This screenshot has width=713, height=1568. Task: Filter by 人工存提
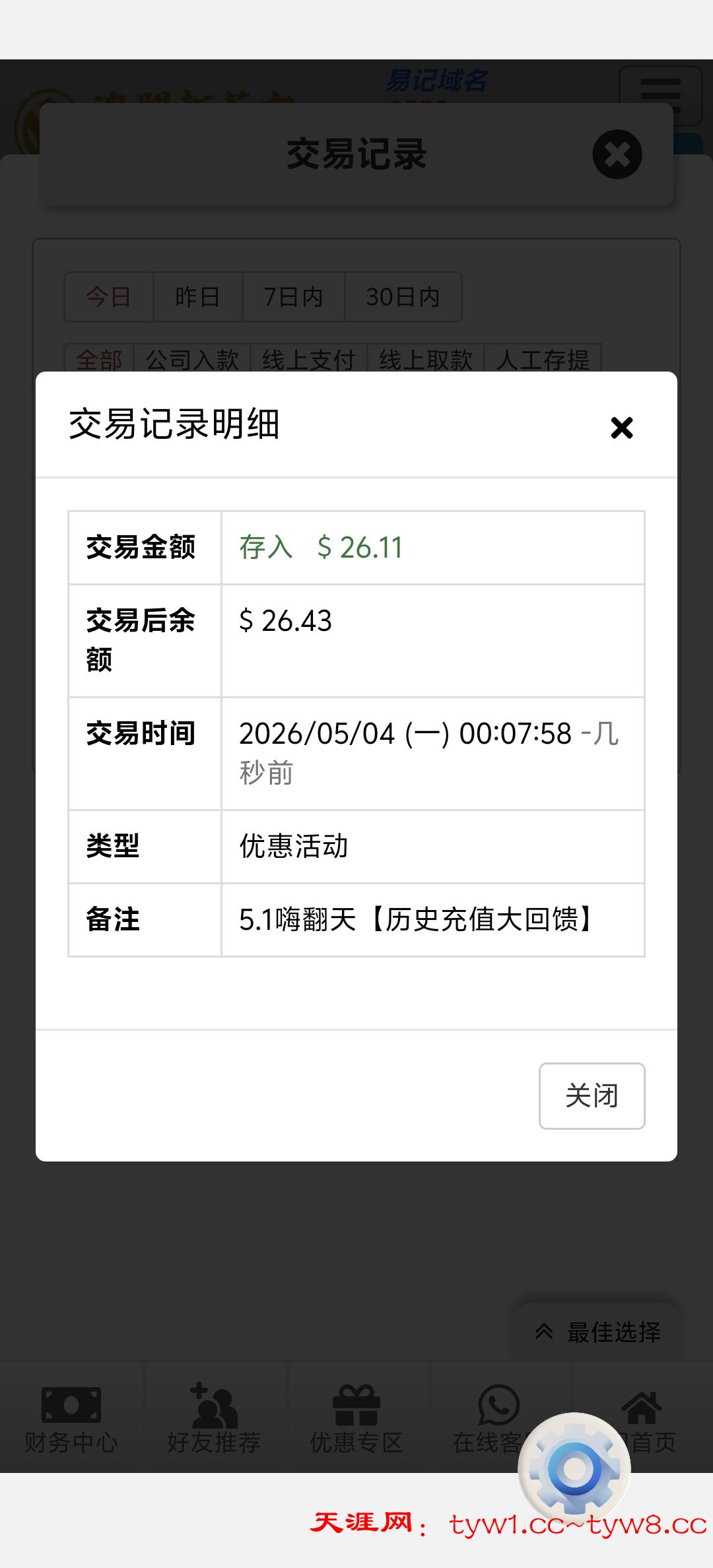pos(543,359)
